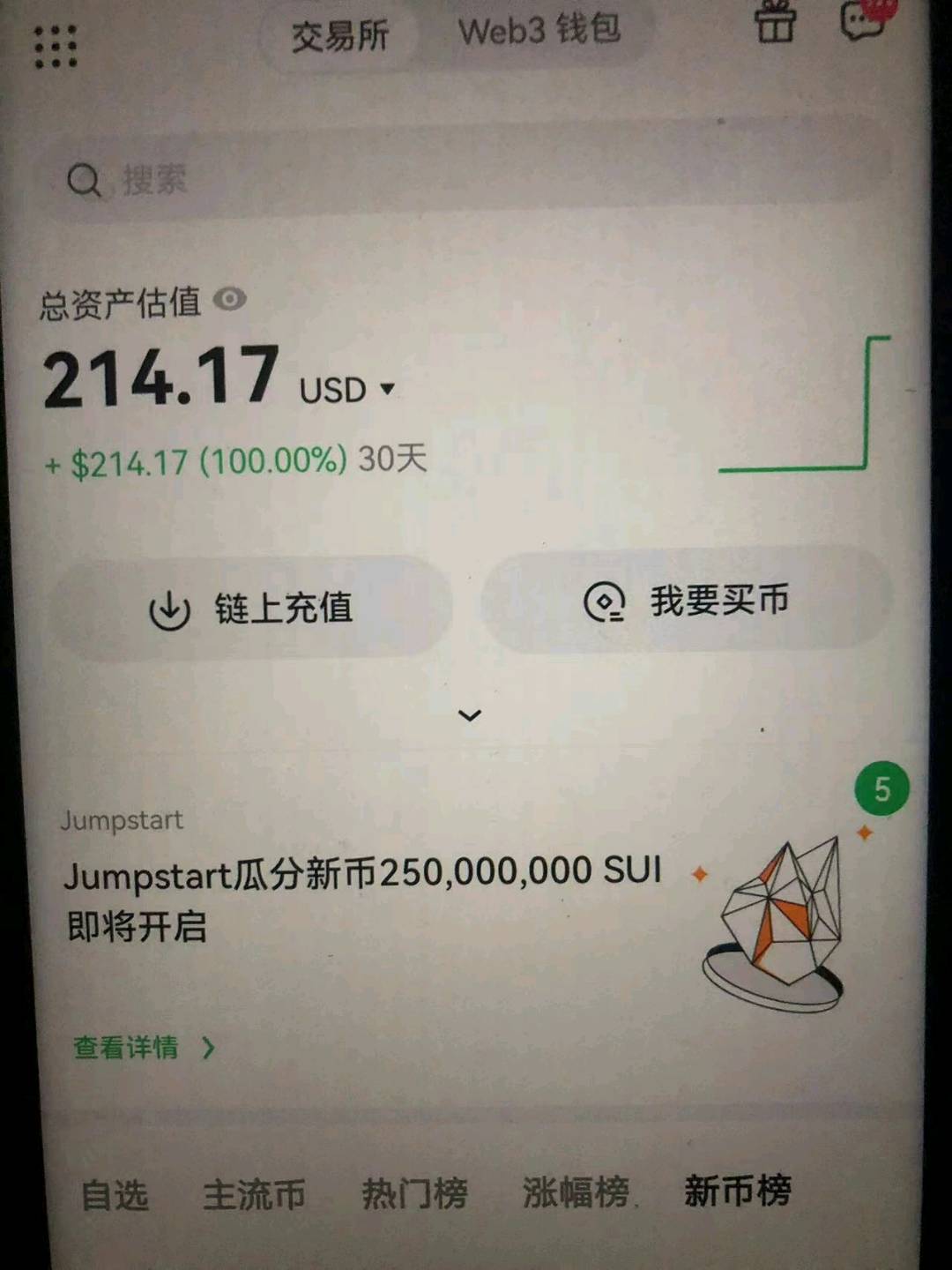
Task: Open the gift rewards icon
Action: (776, 22)
